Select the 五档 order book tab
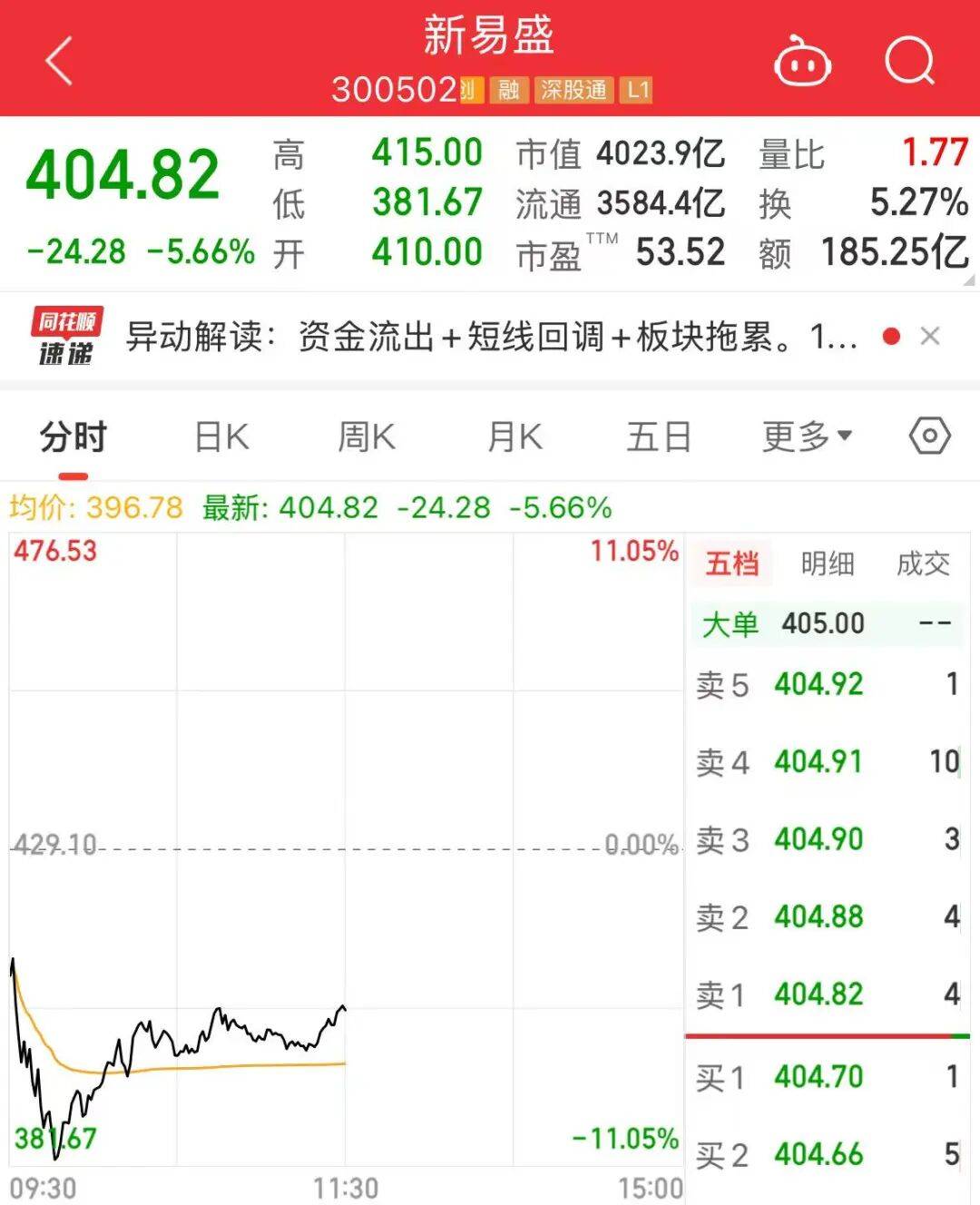Image resolution: width=980 pixels, height=1205 pixels. tap(732, 563)
